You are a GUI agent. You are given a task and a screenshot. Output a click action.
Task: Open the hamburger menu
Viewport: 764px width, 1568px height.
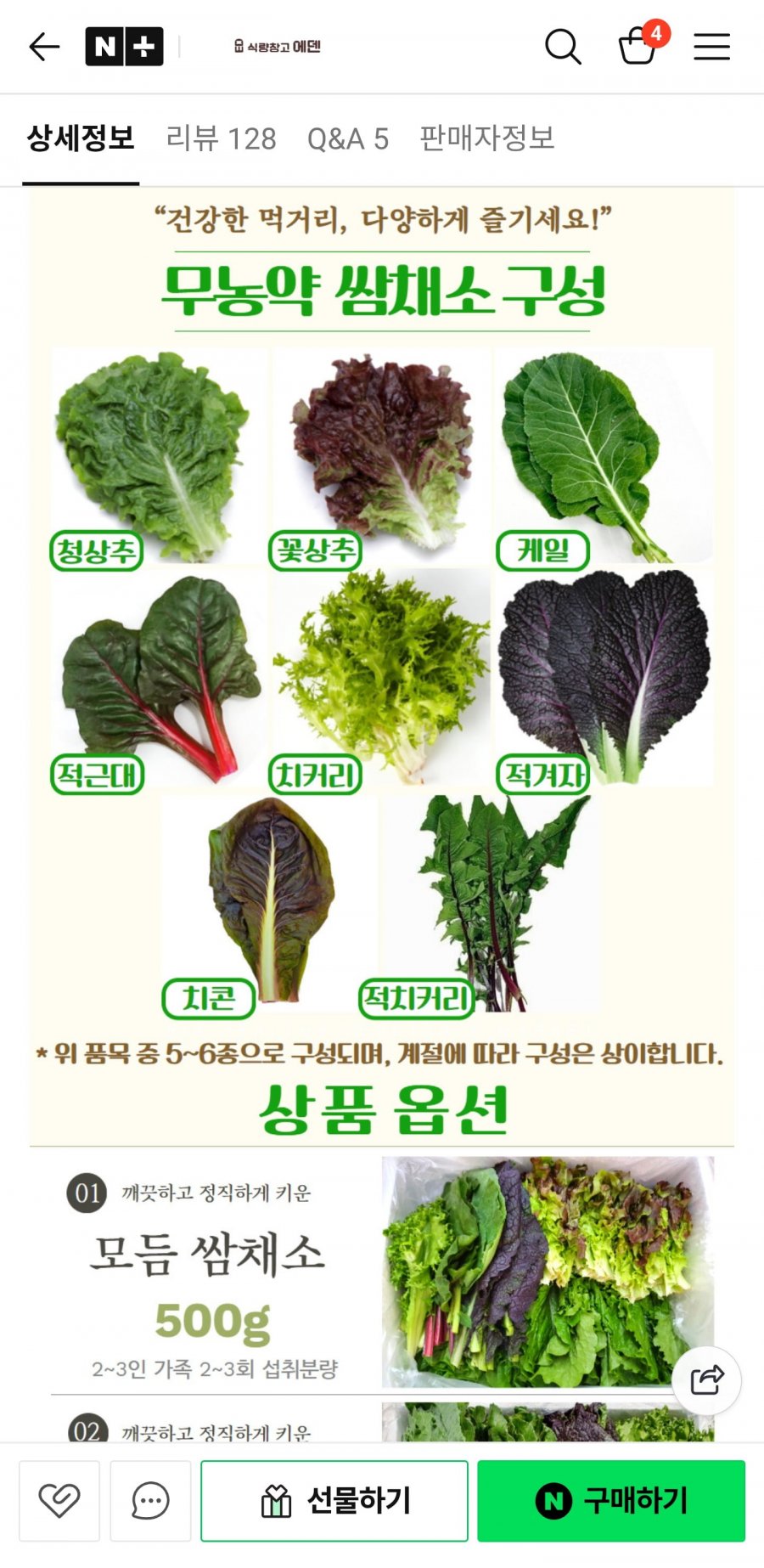coord(711,47)
